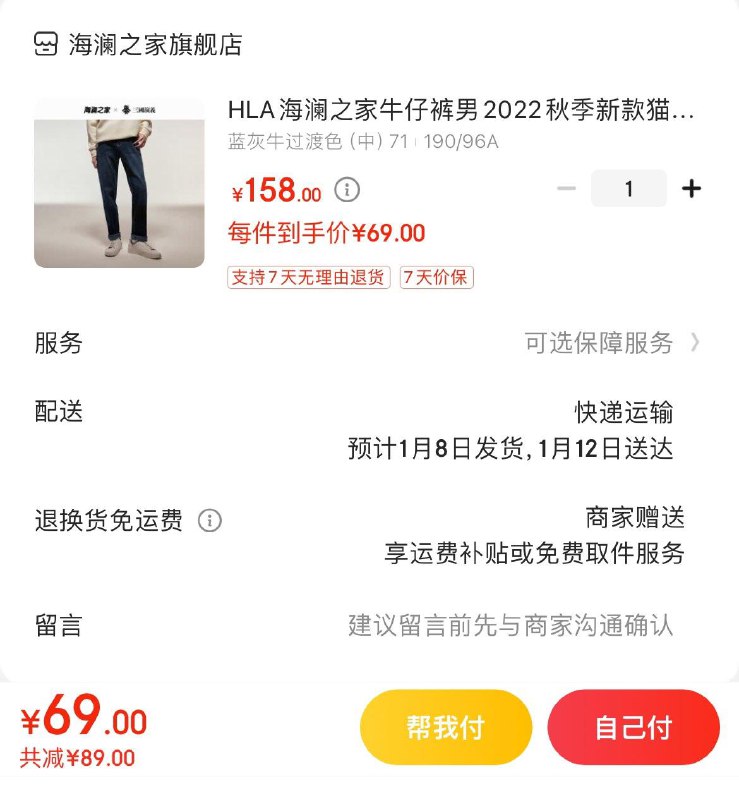
Task: Click the yellow 帮我付 button
Action: (x=445, y=728)
